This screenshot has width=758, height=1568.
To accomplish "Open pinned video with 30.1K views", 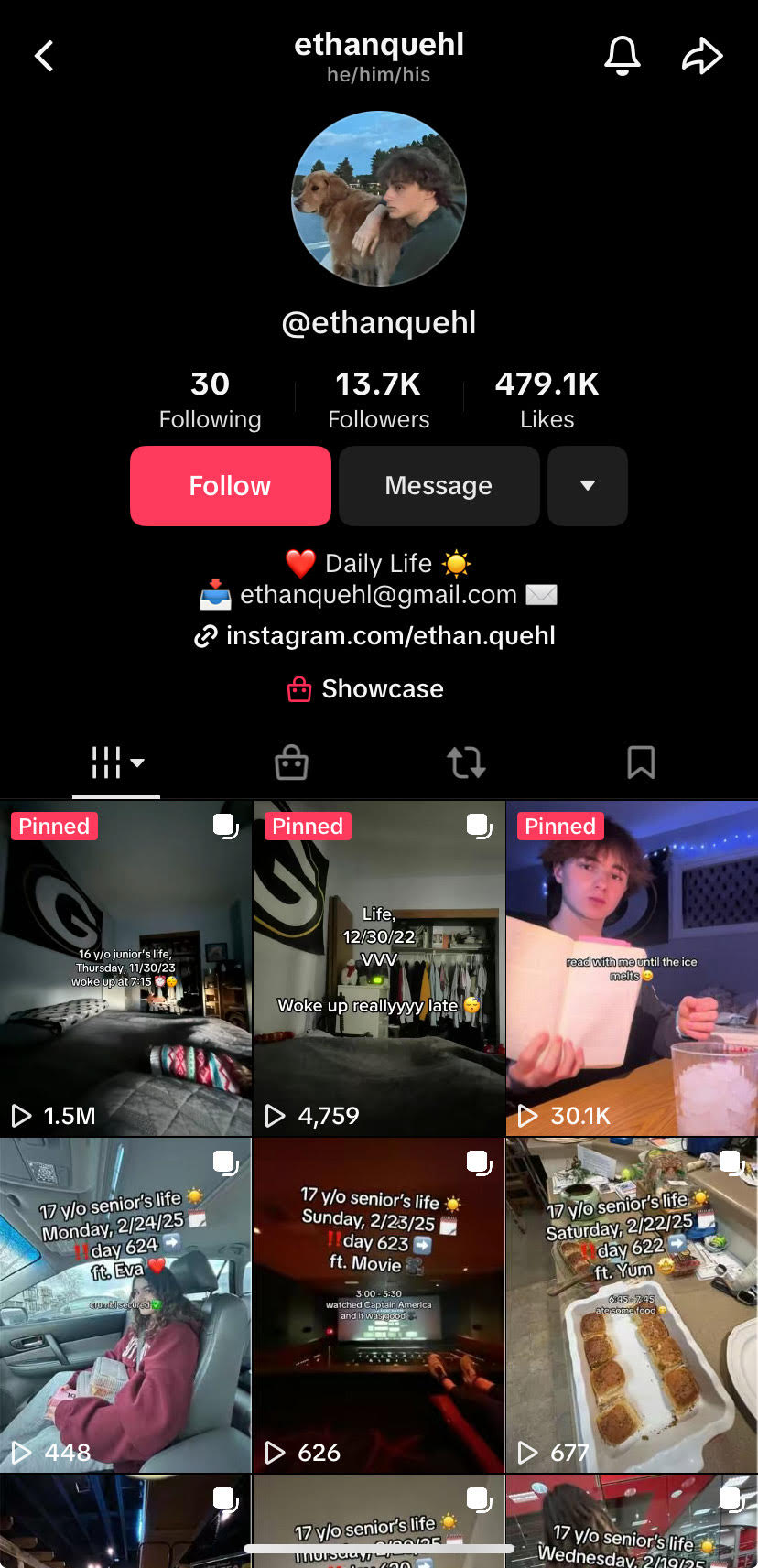I will click(x=632, y=968).
